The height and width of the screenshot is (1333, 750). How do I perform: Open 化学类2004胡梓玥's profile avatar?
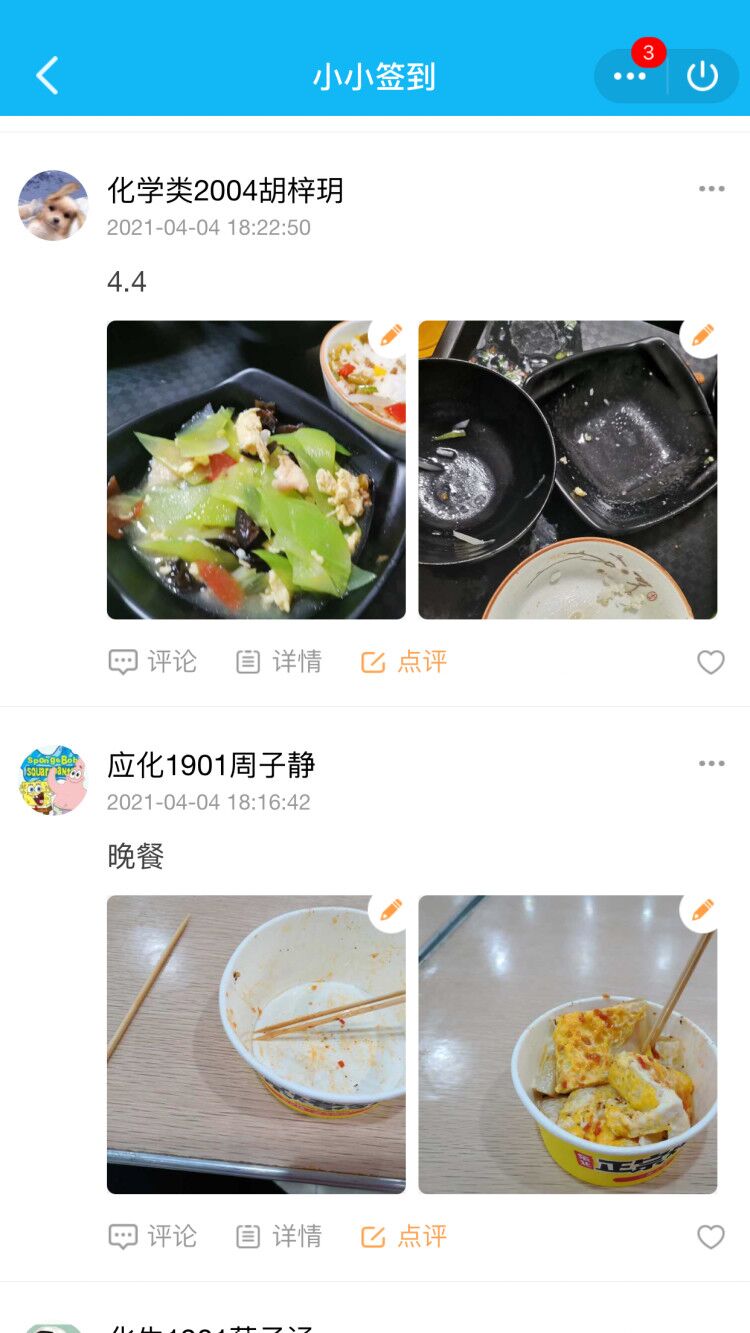tap(53, 205)
